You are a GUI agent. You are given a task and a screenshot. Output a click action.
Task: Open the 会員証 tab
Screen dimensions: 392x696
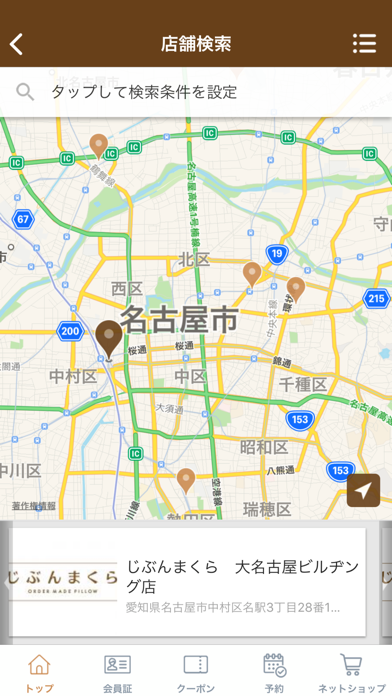click(117, 673)
